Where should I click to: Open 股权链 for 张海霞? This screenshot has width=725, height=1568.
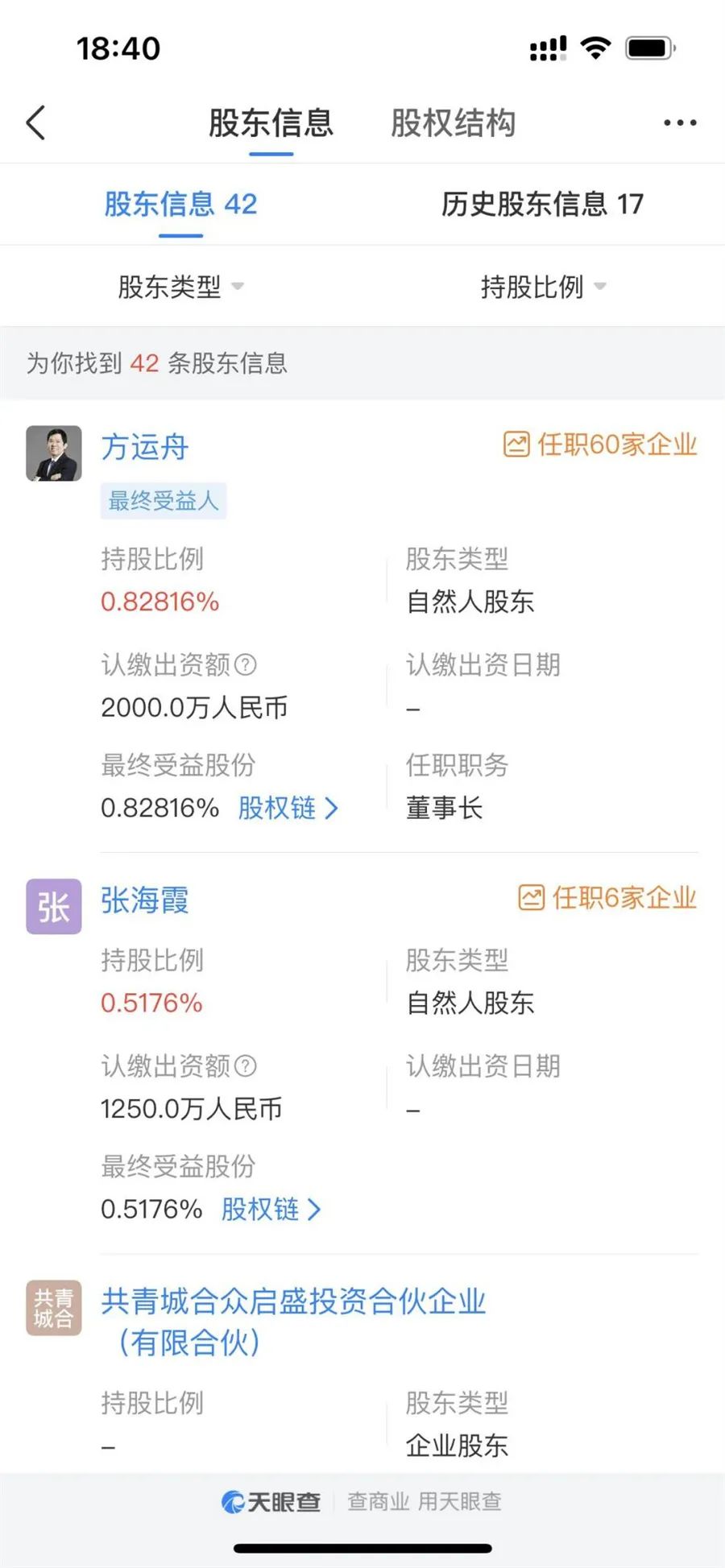(271, 1209)
